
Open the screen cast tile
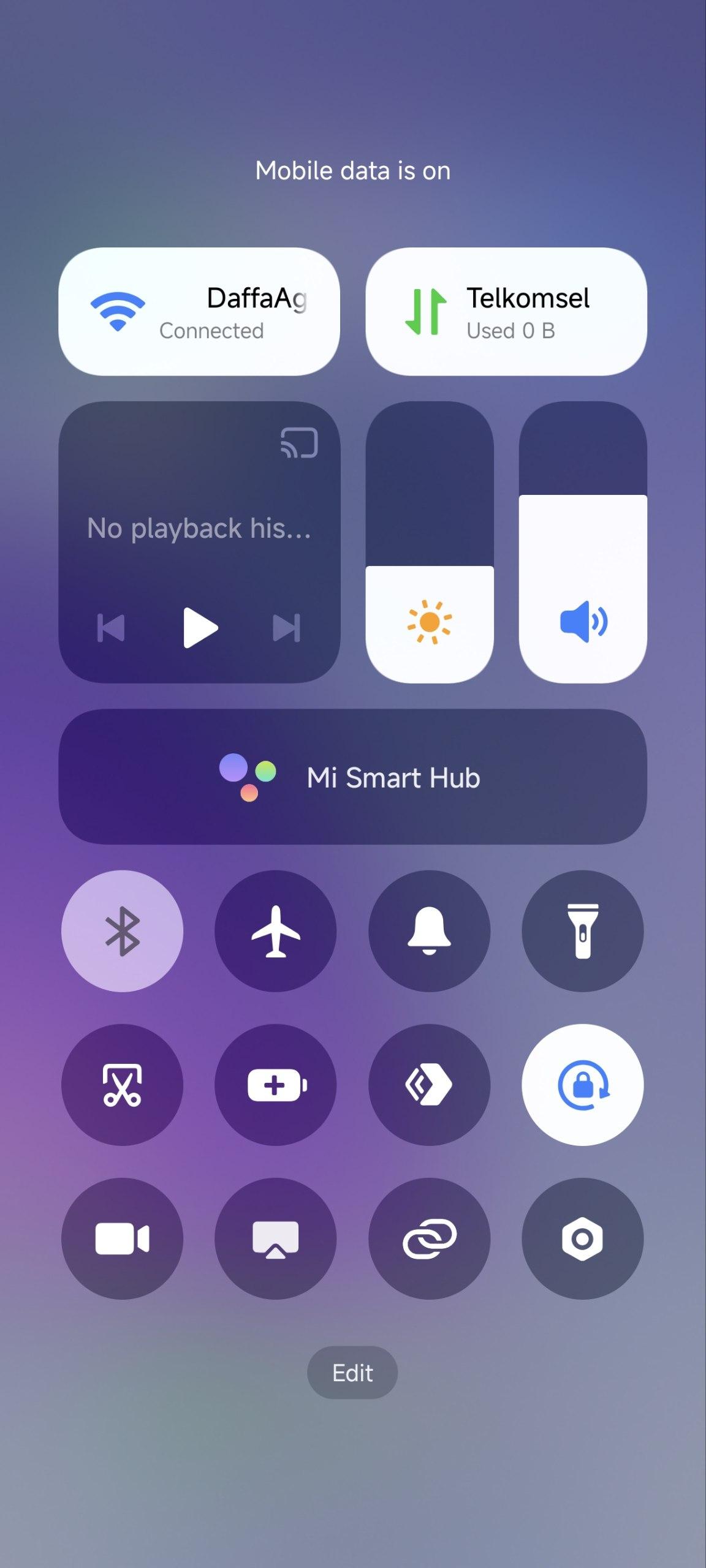point(275,1238)
